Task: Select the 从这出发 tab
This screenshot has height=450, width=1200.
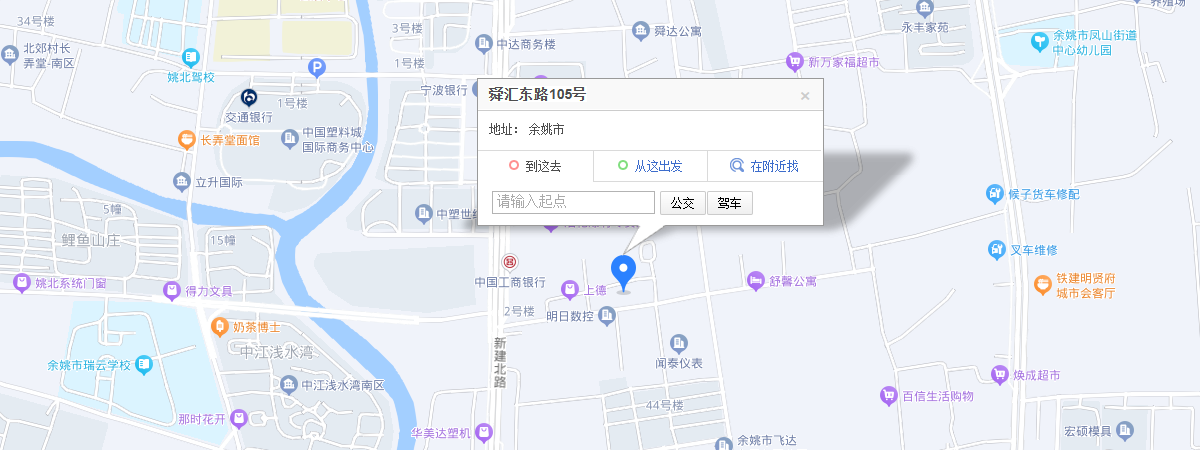Action: pos(650,166)
